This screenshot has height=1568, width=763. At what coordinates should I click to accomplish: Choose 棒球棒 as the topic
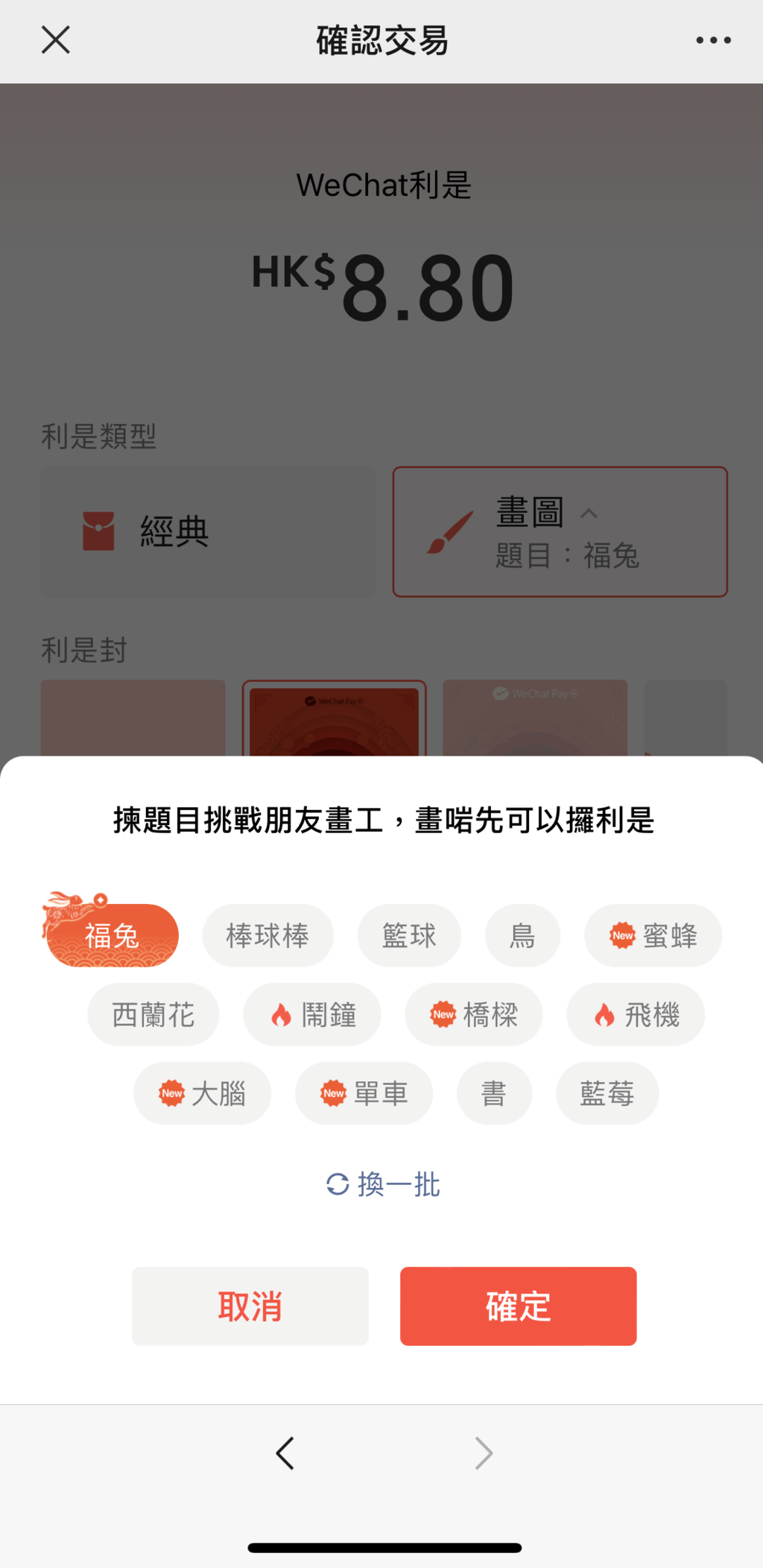point(267,935)
